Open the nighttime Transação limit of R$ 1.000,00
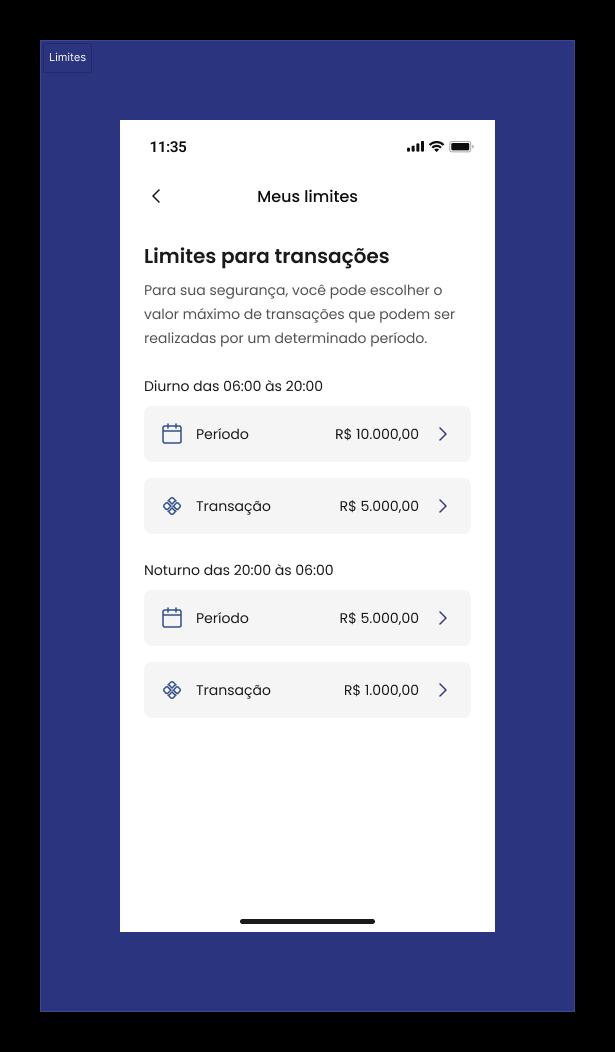The width and height of the screenshot is (615, 1052). click(307, 690)
